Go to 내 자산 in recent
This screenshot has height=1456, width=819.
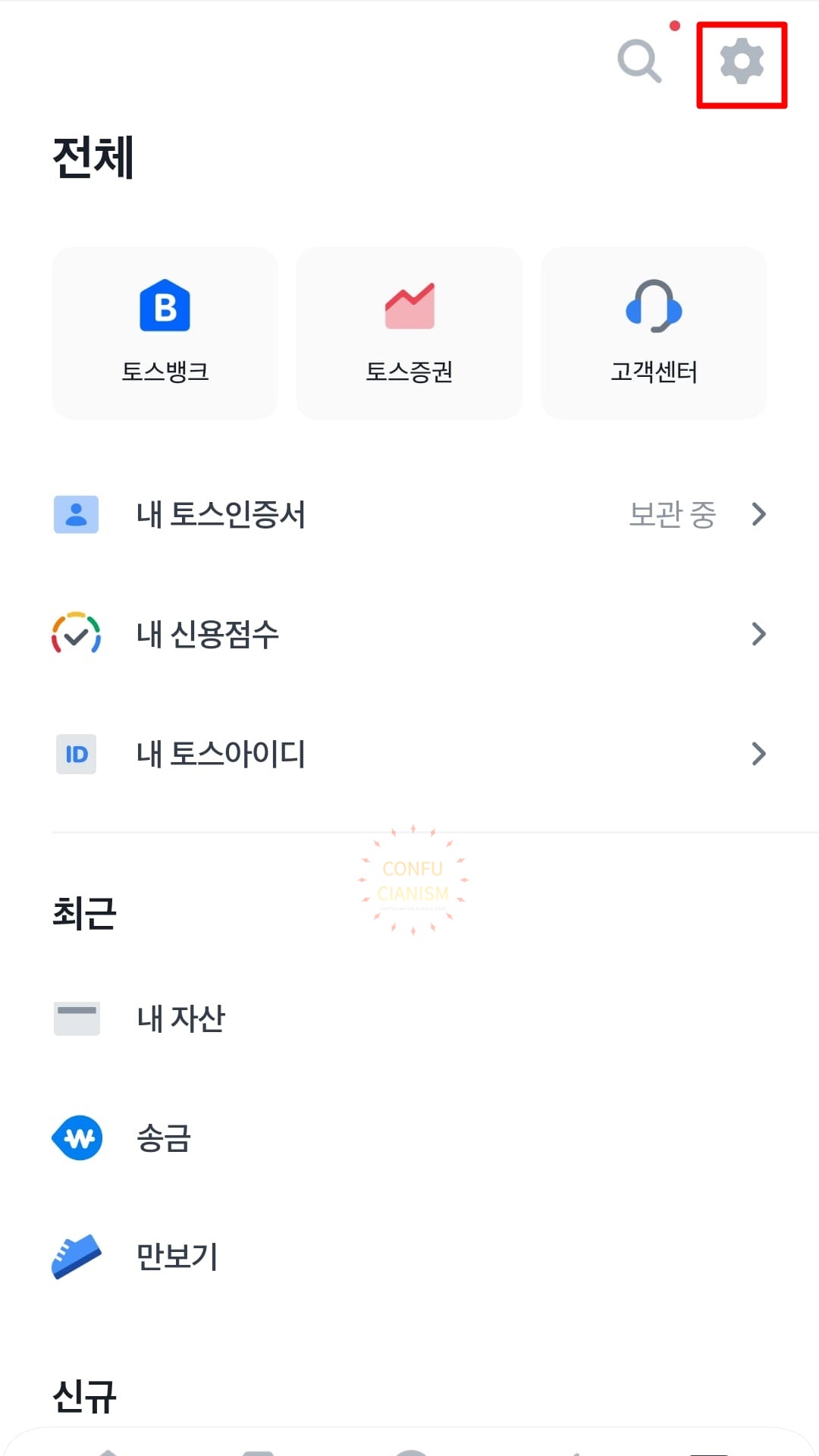[x=180, y=1018]
